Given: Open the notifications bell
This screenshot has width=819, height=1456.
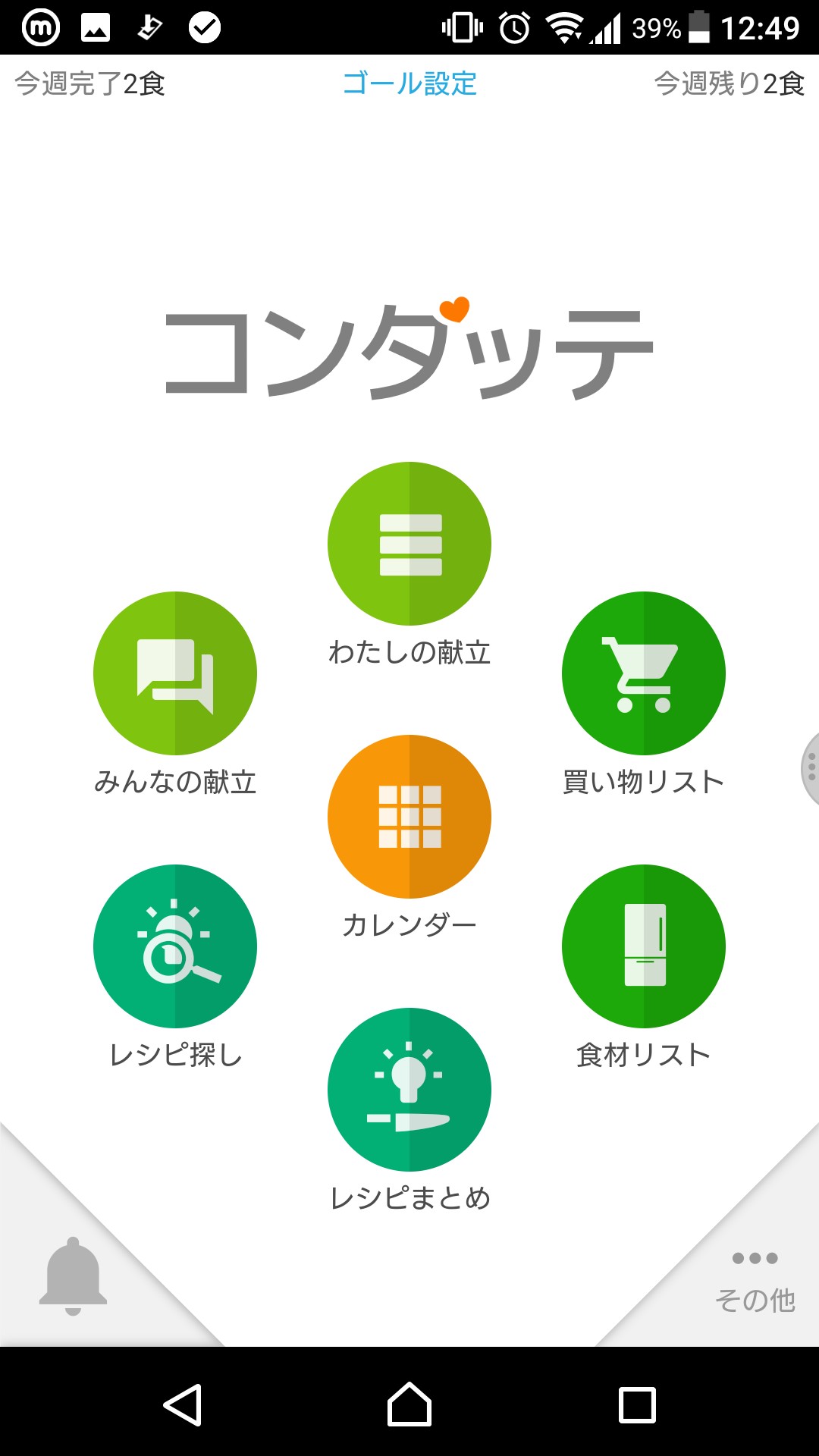Looking at the screenshot, I should (x=73, y=1276).
